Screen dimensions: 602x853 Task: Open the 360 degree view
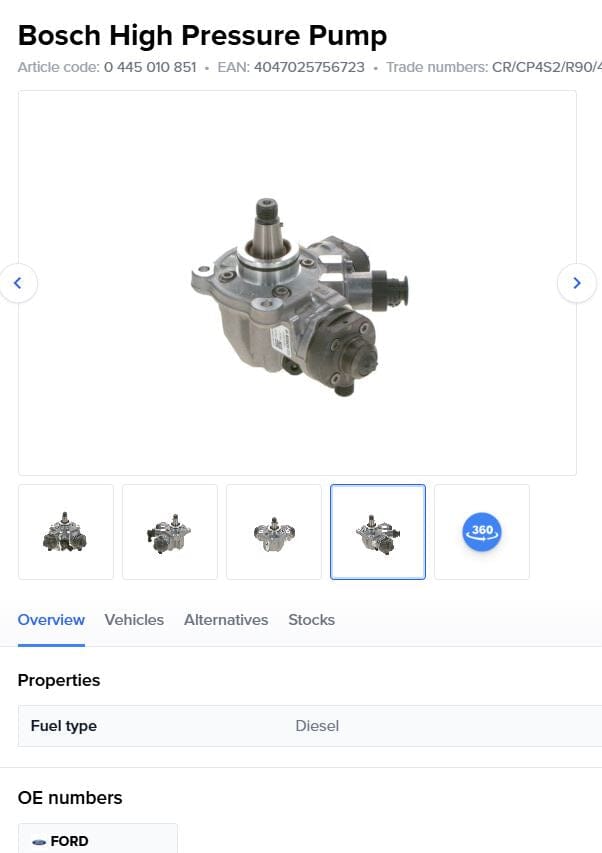482,531
